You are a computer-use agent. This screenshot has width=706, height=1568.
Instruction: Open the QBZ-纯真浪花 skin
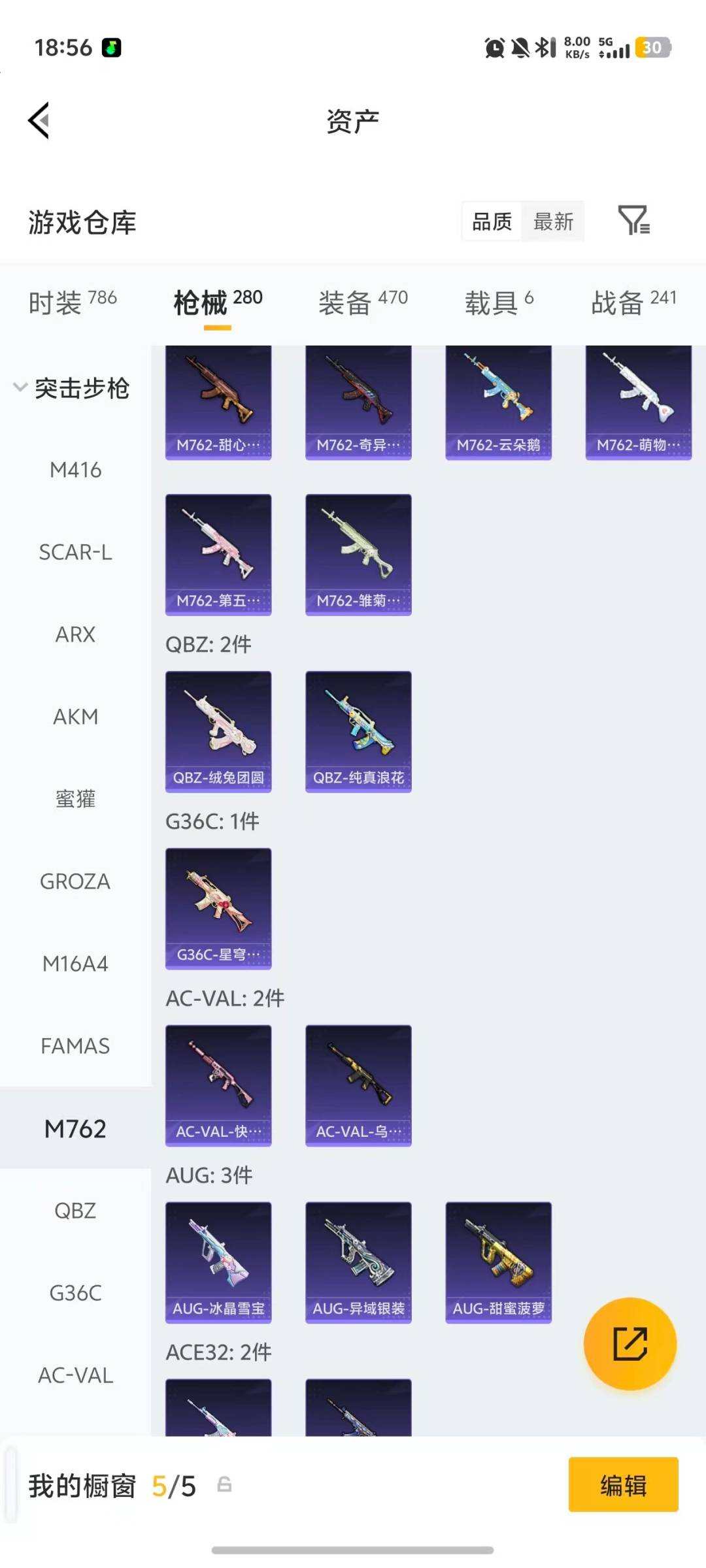click(x=358, y=731)
